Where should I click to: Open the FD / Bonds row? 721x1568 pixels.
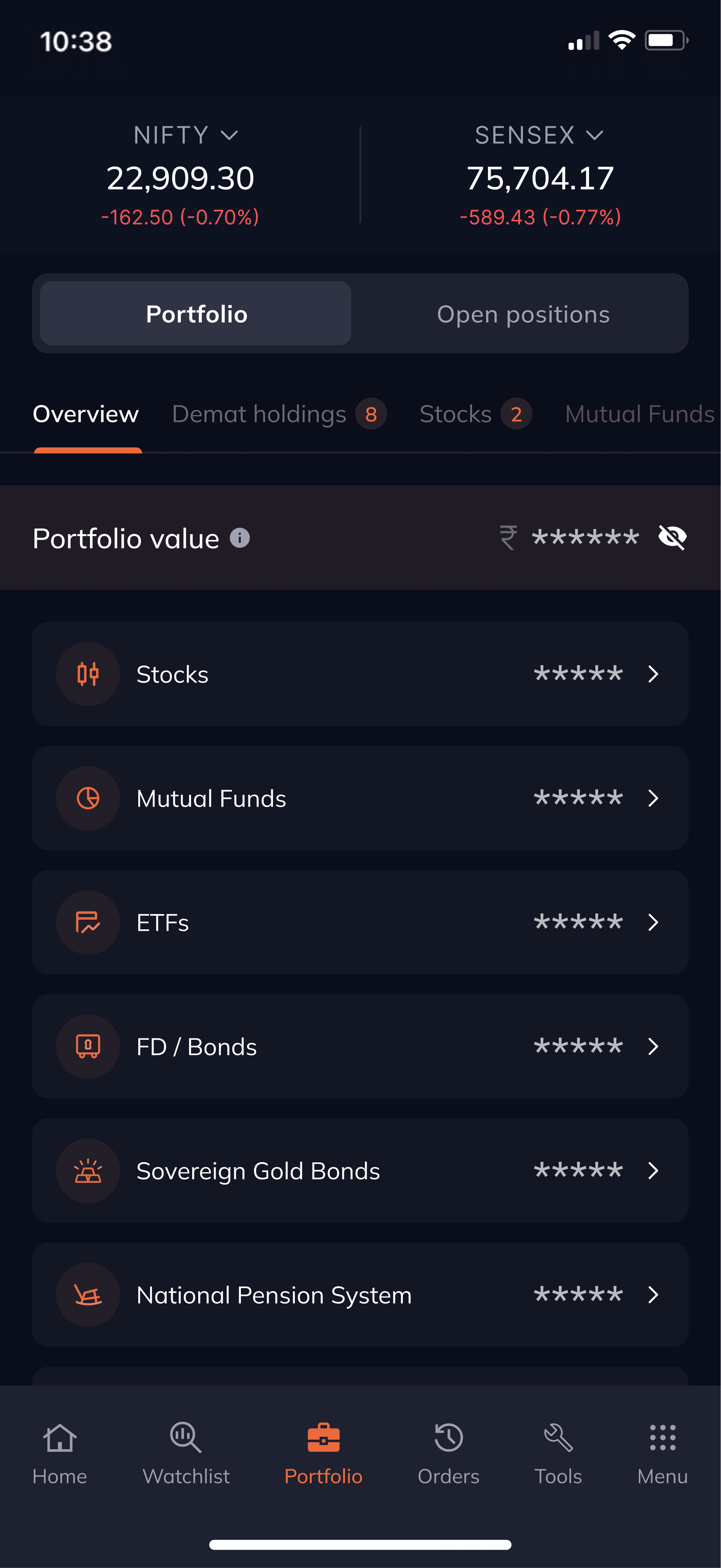tap(360, 1047)
